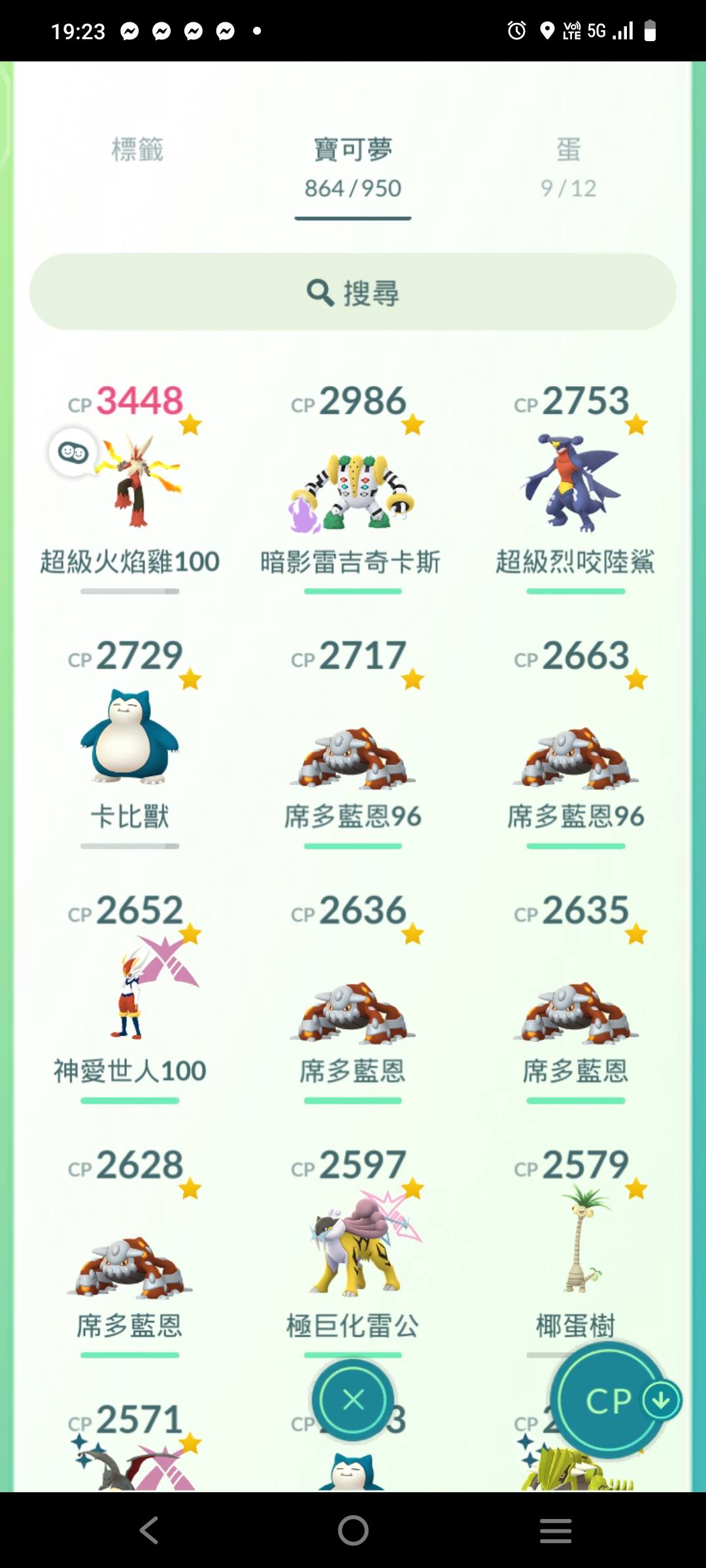The height and width of the screenshot is (1568, 706).
Task: Open recent apps from the navigation bar
Action: click(556, 1530)
